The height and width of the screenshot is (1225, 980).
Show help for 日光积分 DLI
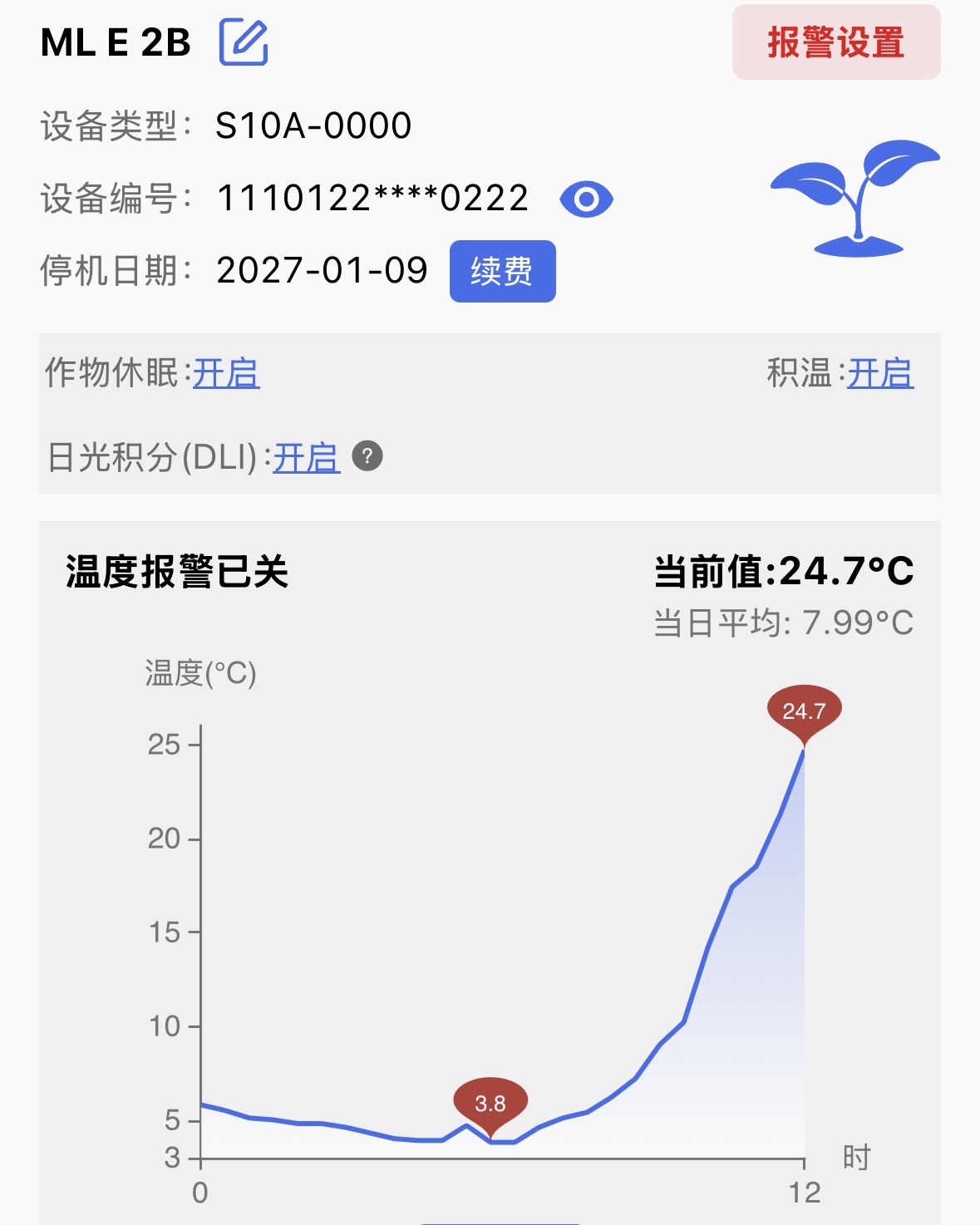[367, 456]
